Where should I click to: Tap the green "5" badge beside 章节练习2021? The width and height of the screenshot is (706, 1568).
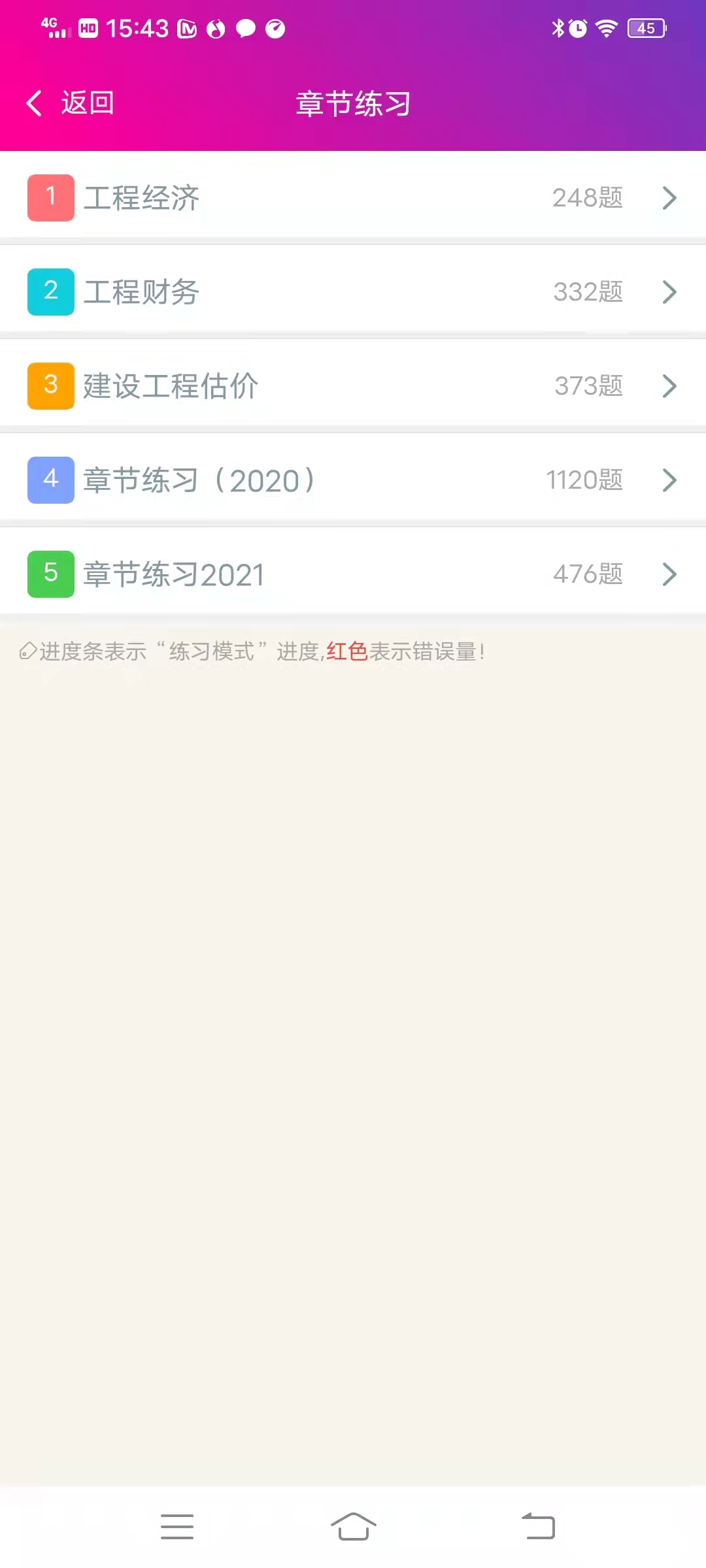coord(50,572)
